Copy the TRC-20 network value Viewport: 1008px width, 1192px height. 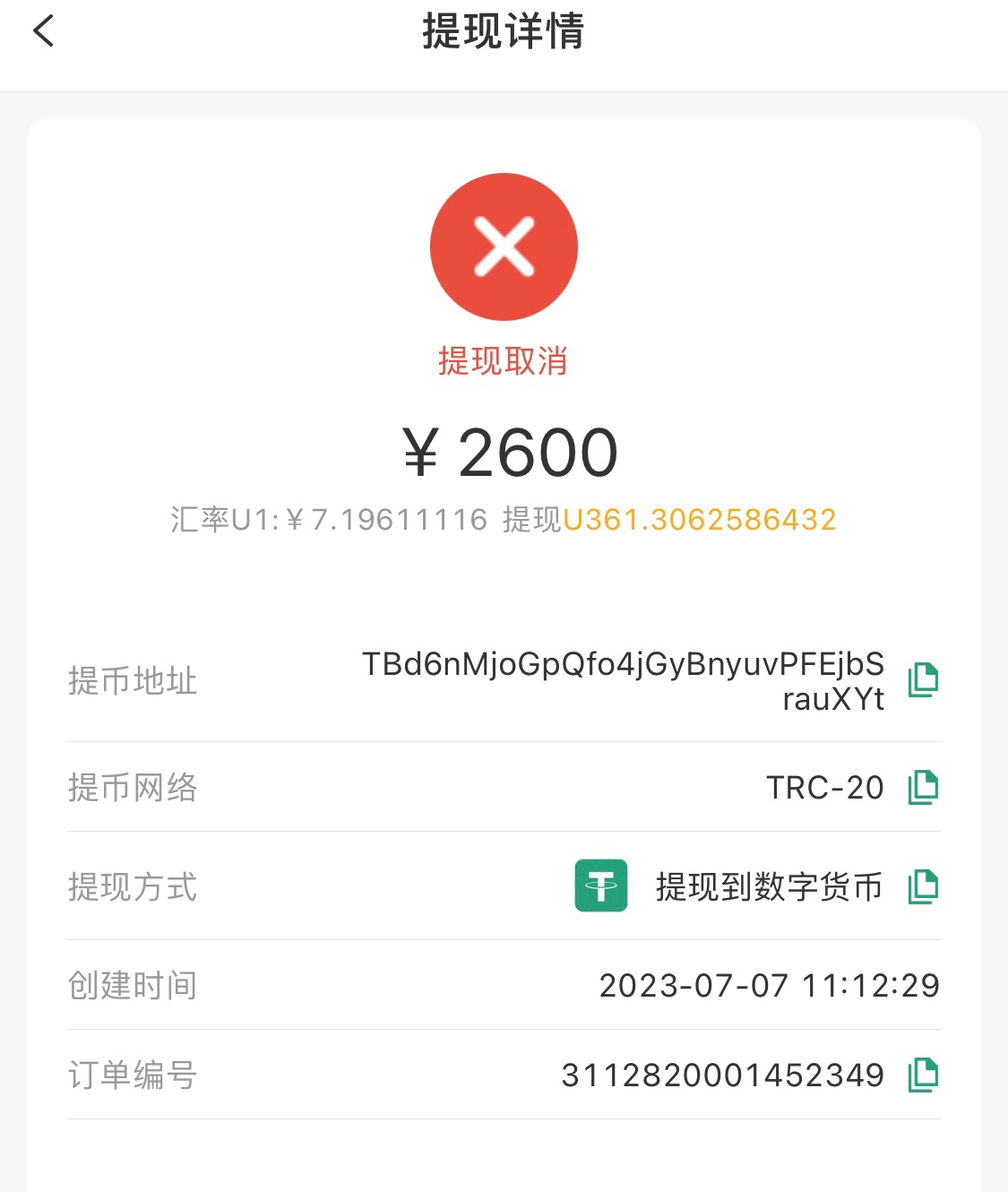(923, 788)
